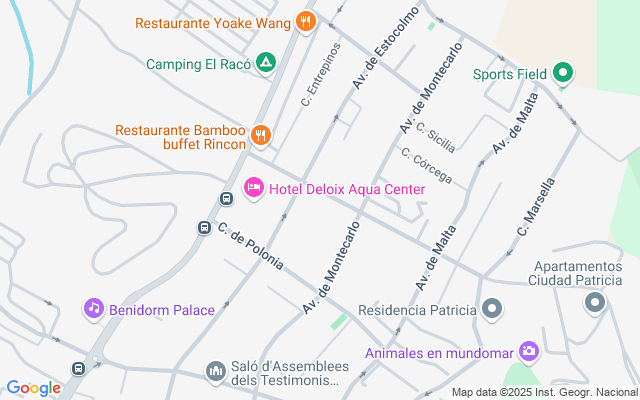Open the Animales en mundomar photo pin
640x400 pixels.
point(529,351)
